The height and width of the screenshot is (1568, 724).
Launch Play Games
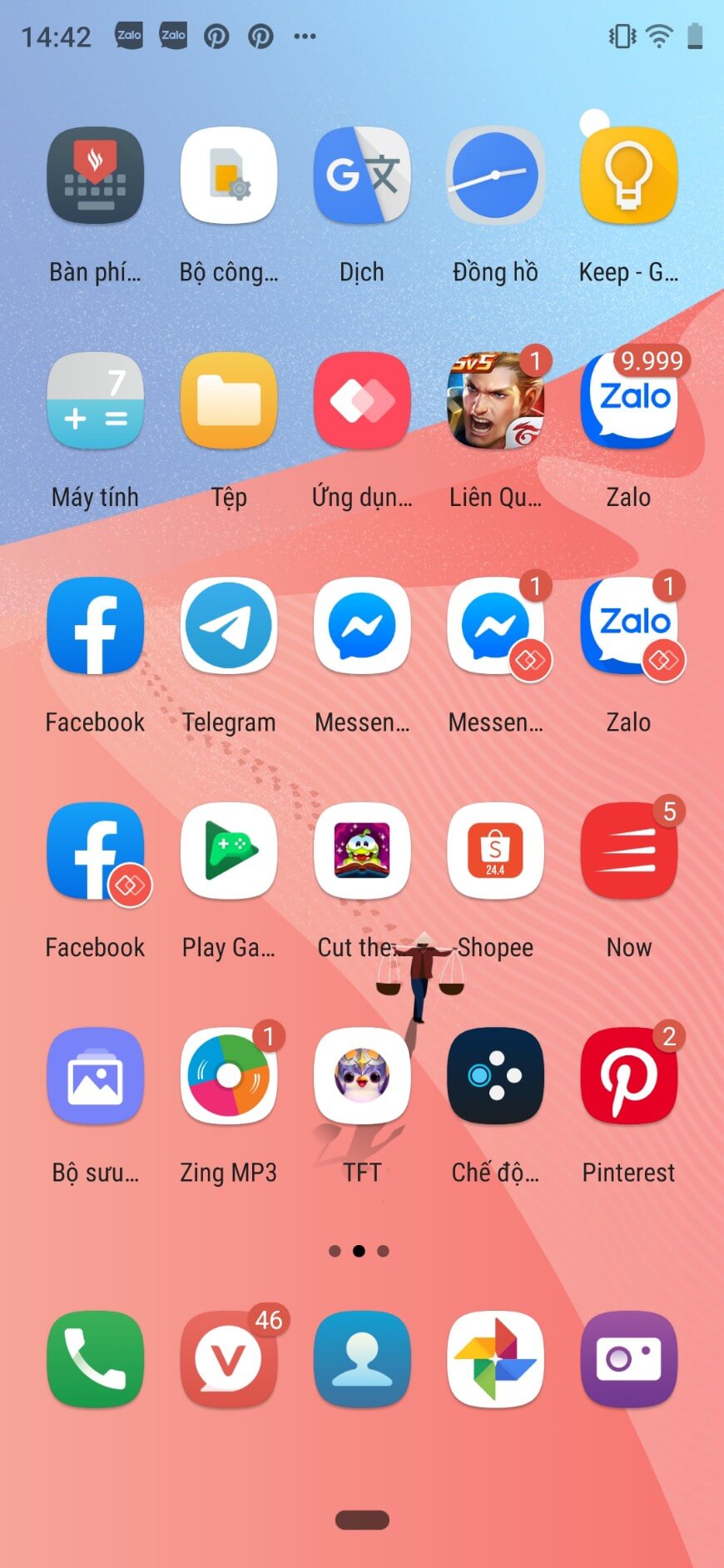click(229, 851)
